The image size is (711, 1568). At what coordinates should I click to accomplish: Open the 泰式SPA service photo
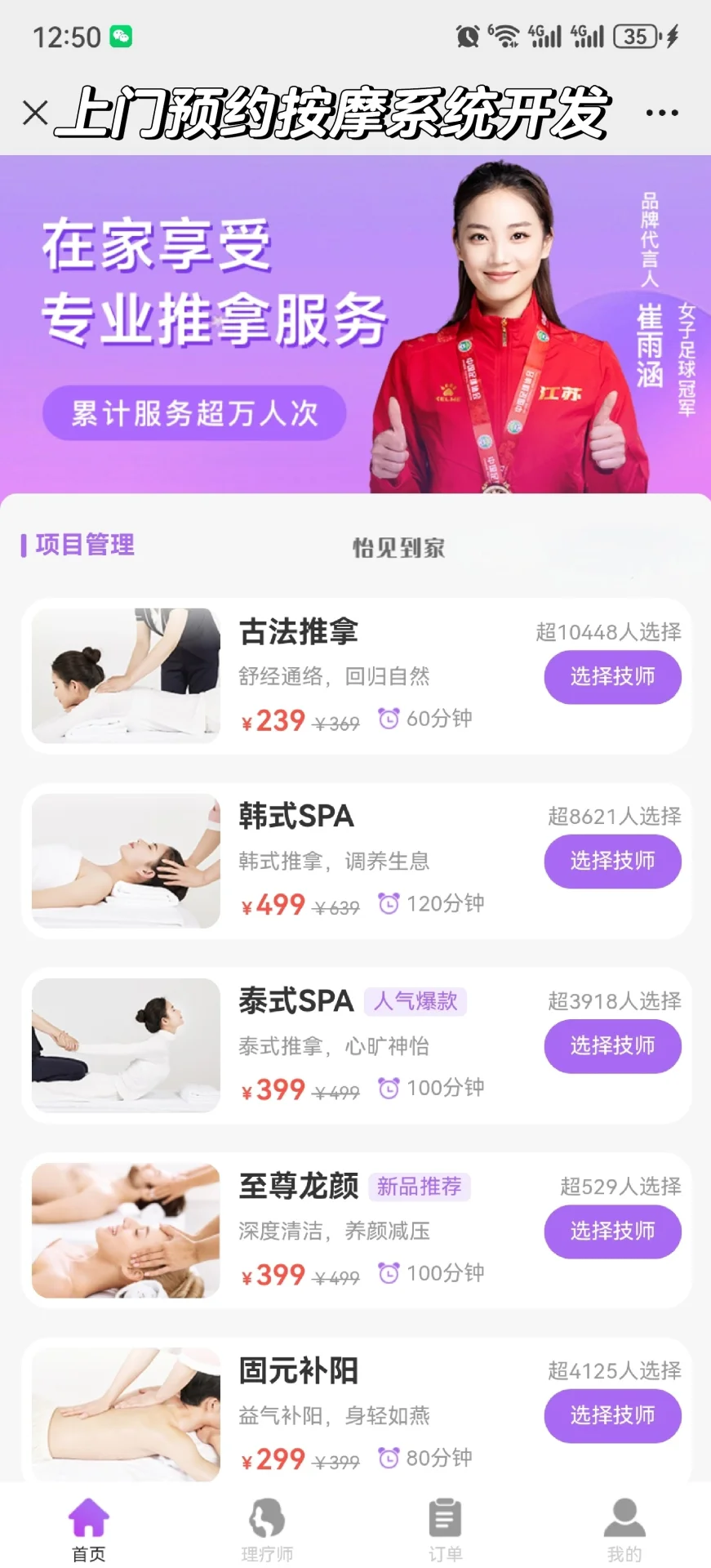coord(126,1045)
